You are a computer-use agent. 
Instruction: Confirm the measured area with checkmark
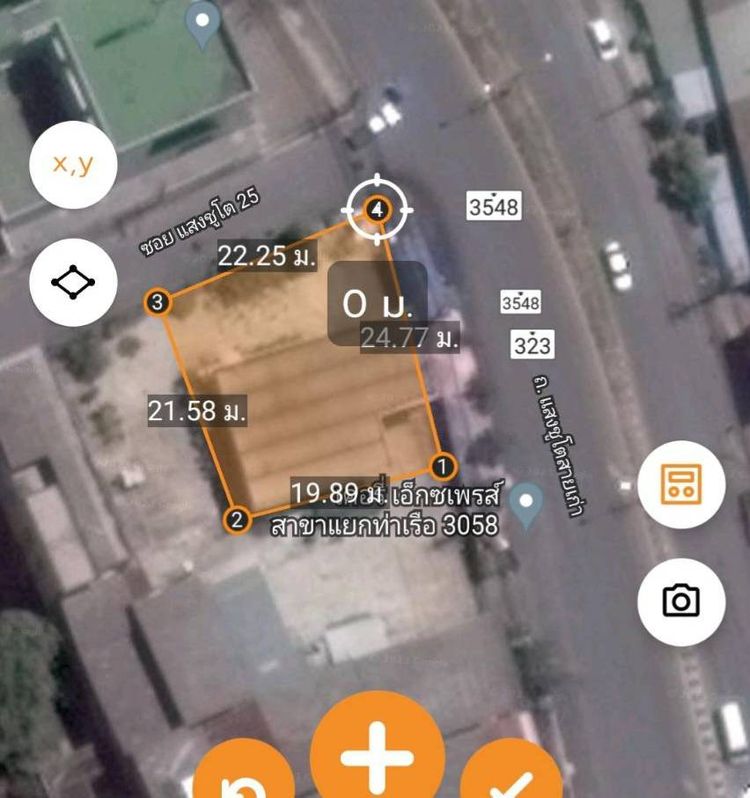pyautogui.click(x=512, y=776)
